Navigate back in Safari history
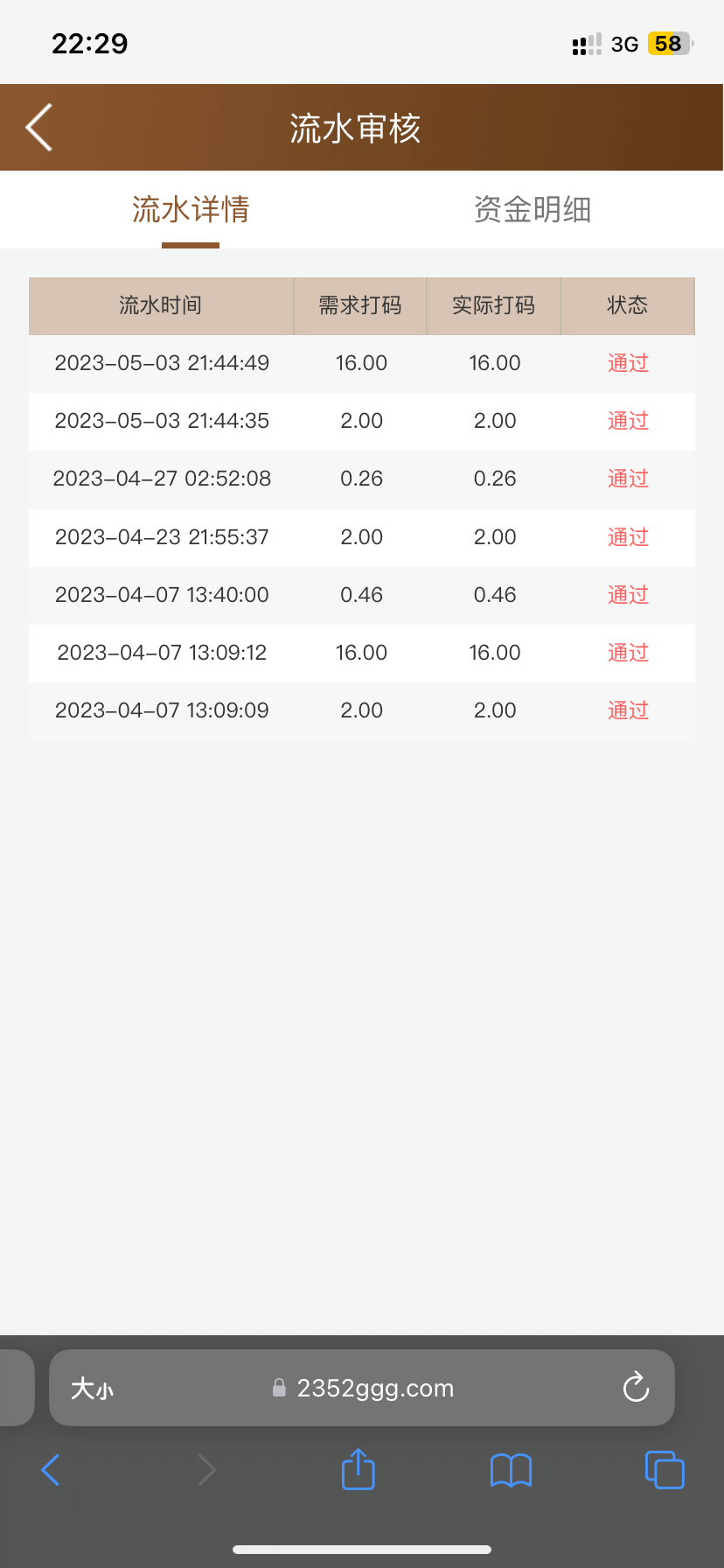 tap(52, 1470)
